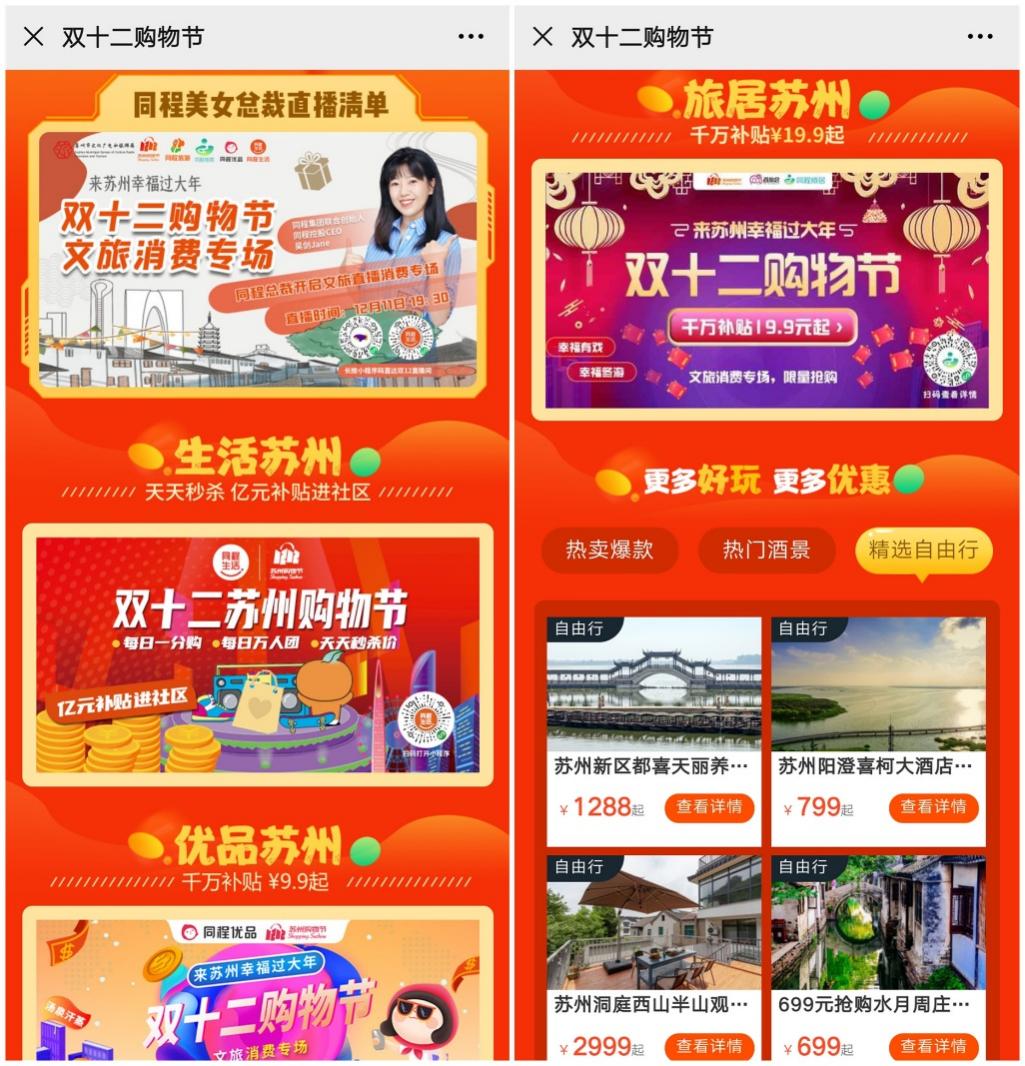See details of 苏州洞庭西山半山观 deal

[x=709, y=1046]
